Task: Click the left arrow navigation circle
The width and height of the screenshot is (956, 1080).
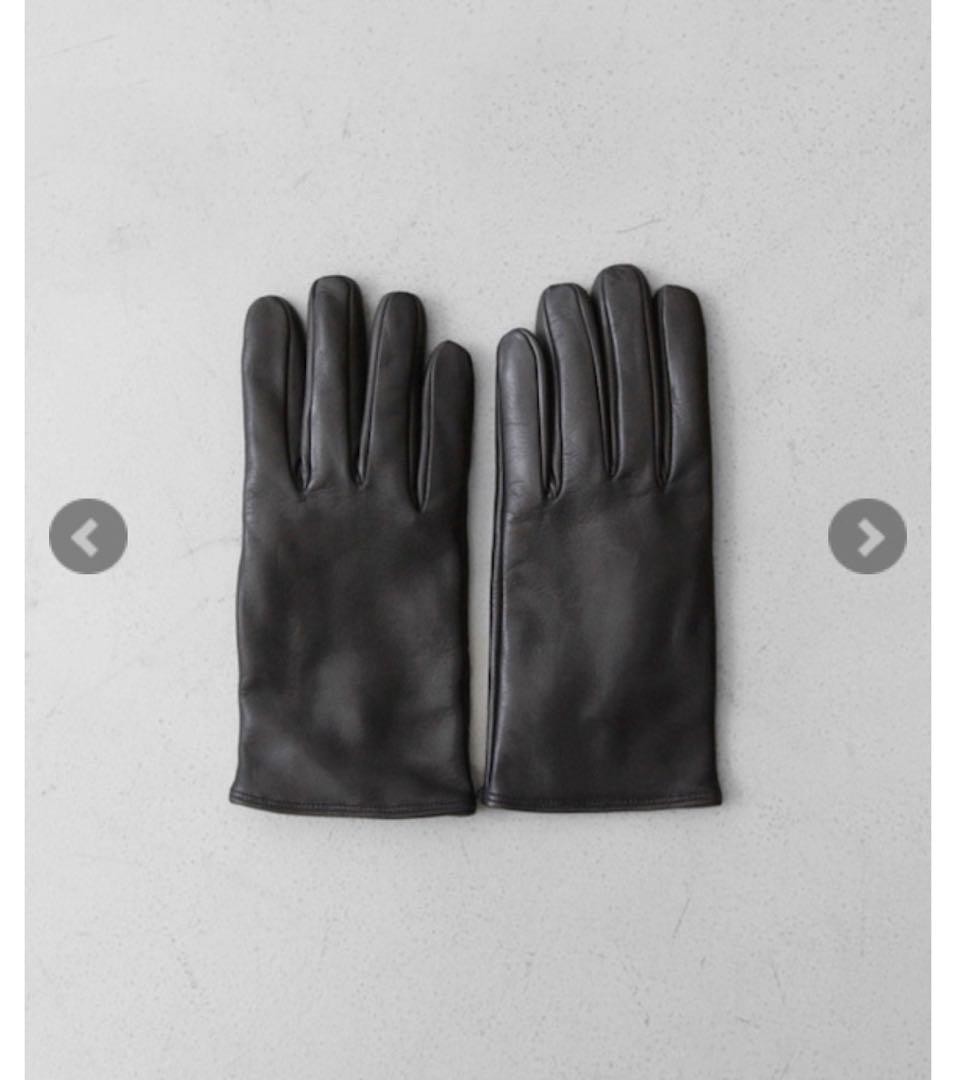Action: (89, 537)
